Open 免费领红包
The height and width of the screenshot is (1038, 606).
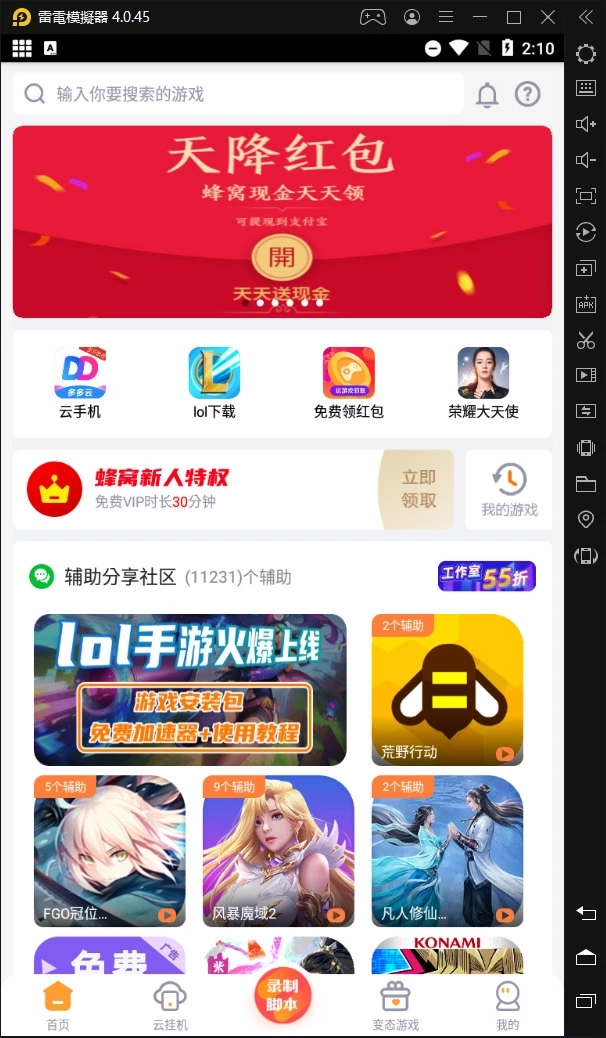coord(348,382)
